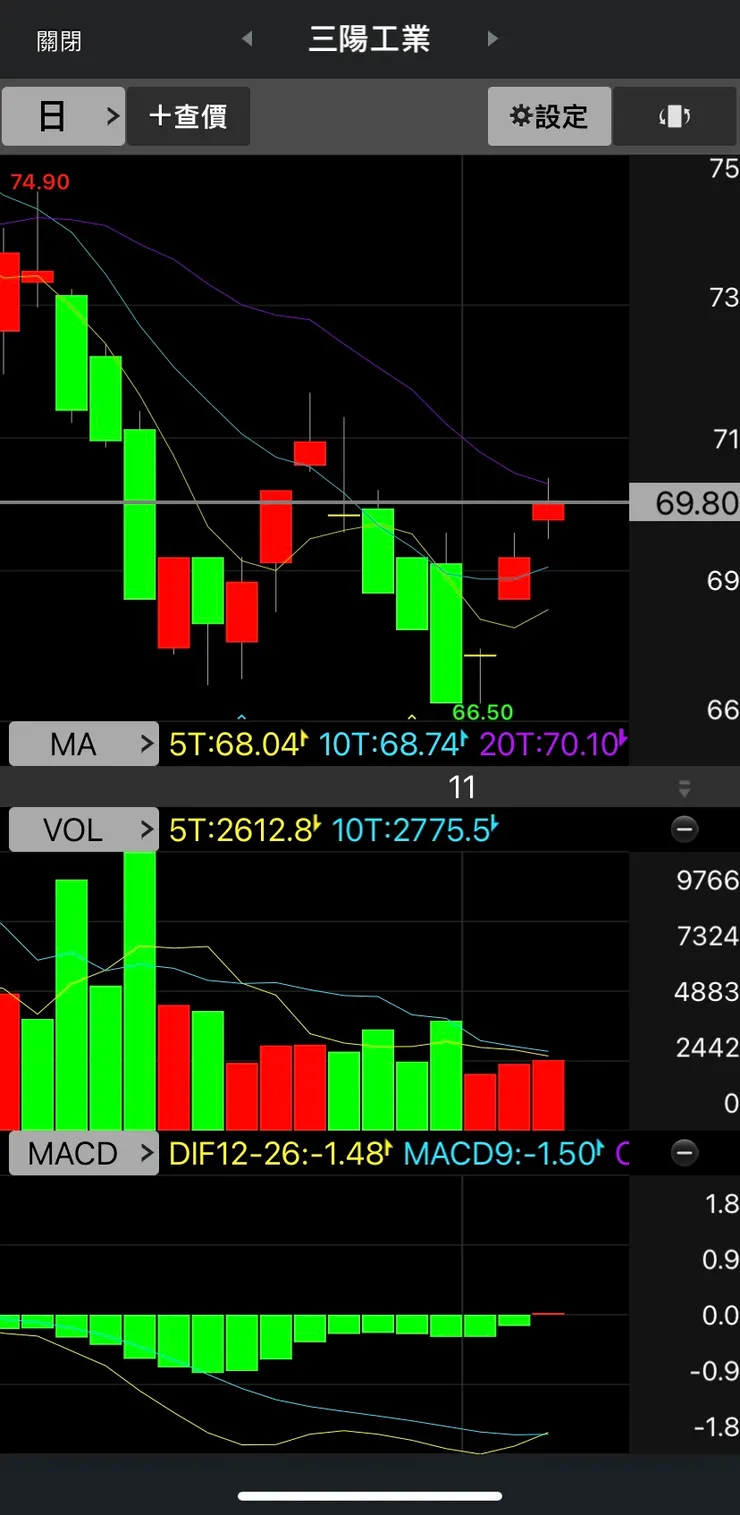Image resolution: width=740 pixels, height=1515 pixels.
Task: Collapse the MACD panel with minus icon
Action: tap(685, 1153)
